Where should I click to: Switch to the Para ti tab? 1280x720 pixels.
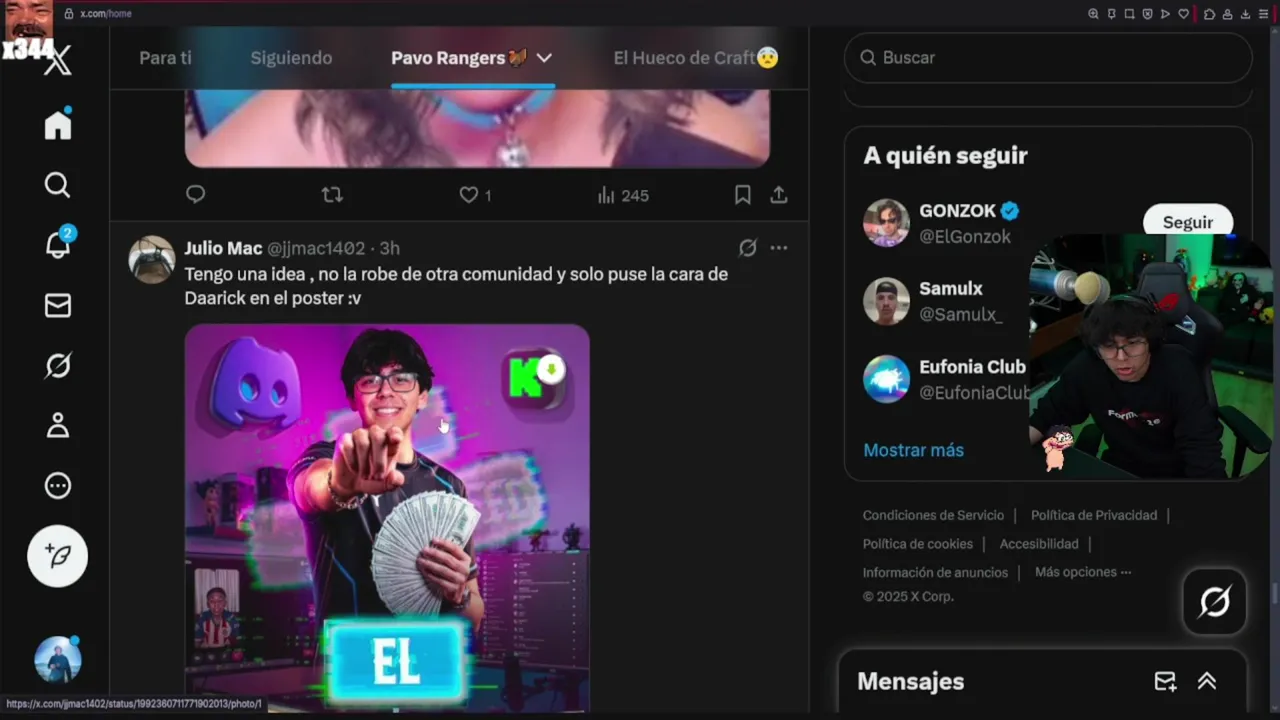tap(165, 58)
